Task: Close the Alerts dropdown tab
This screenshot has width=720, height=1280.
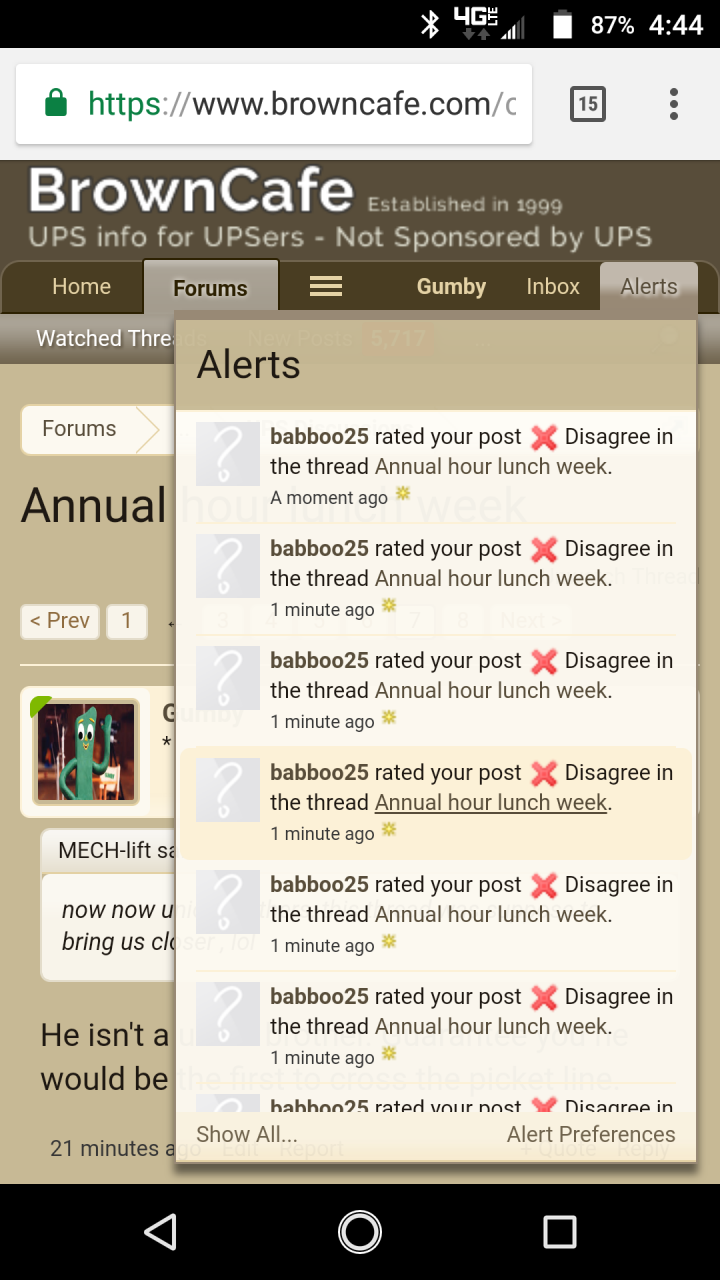Action: click(x=649, y=287)
